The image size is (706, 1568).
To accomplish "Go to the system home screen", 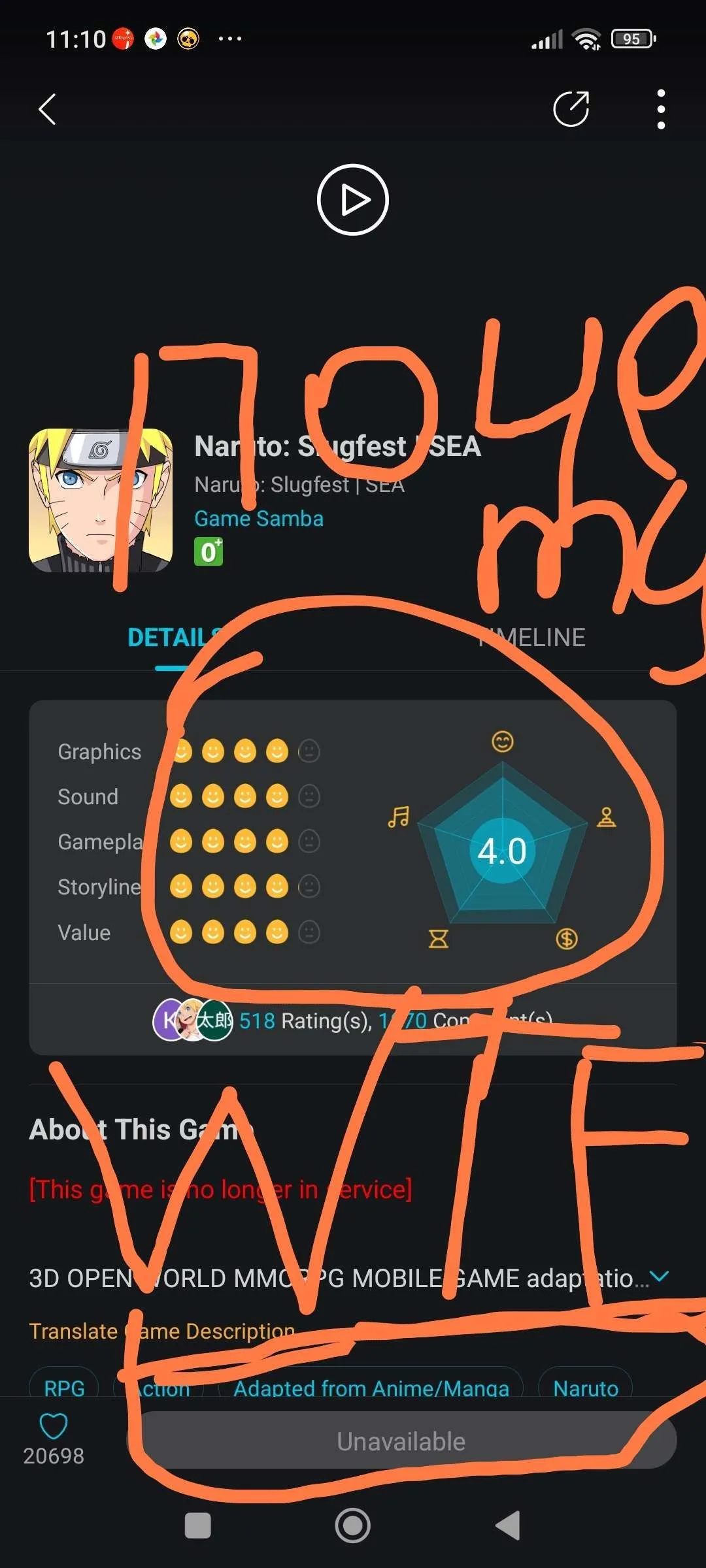I will tap(353, 1526).
